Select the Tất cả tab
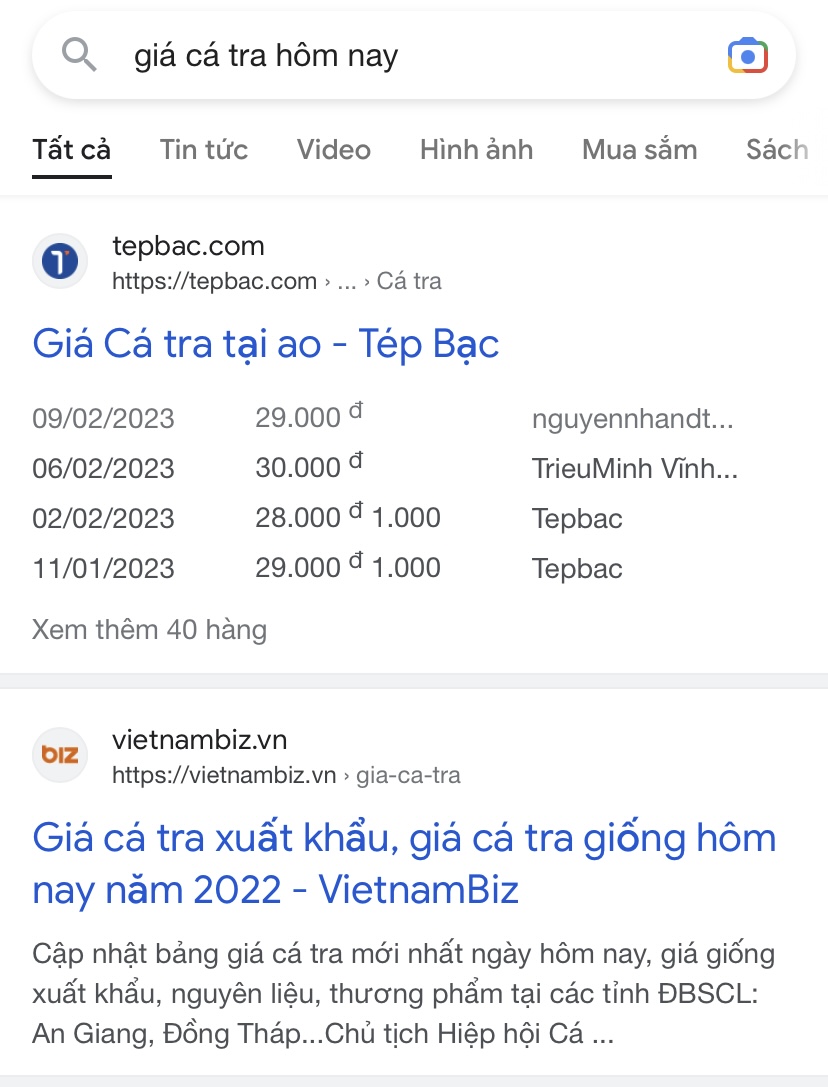Image resolution: width=828 pixels, height=1087 pixels. click(x=72, y=150)
